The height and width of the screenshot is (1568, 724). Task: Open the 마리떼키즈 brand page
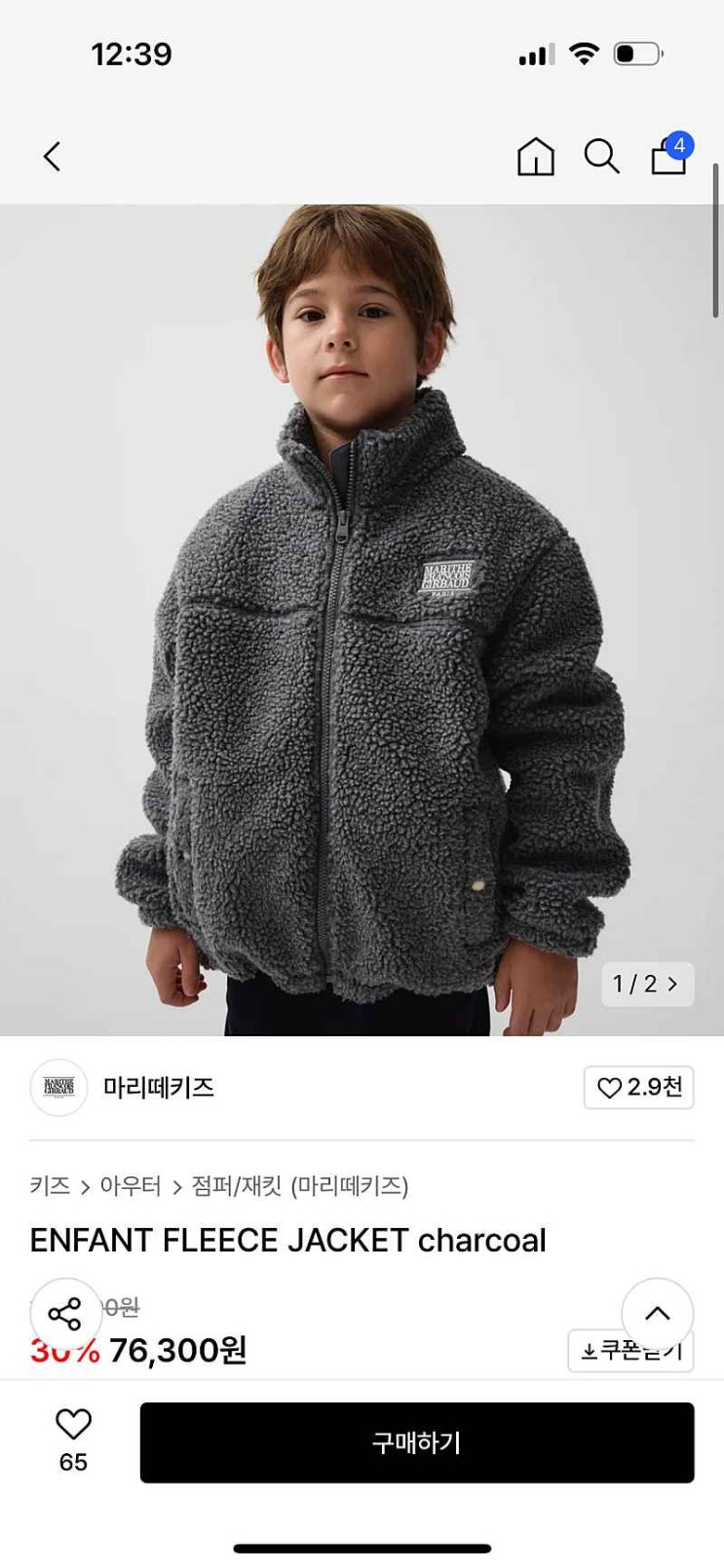coord(158,1087)
